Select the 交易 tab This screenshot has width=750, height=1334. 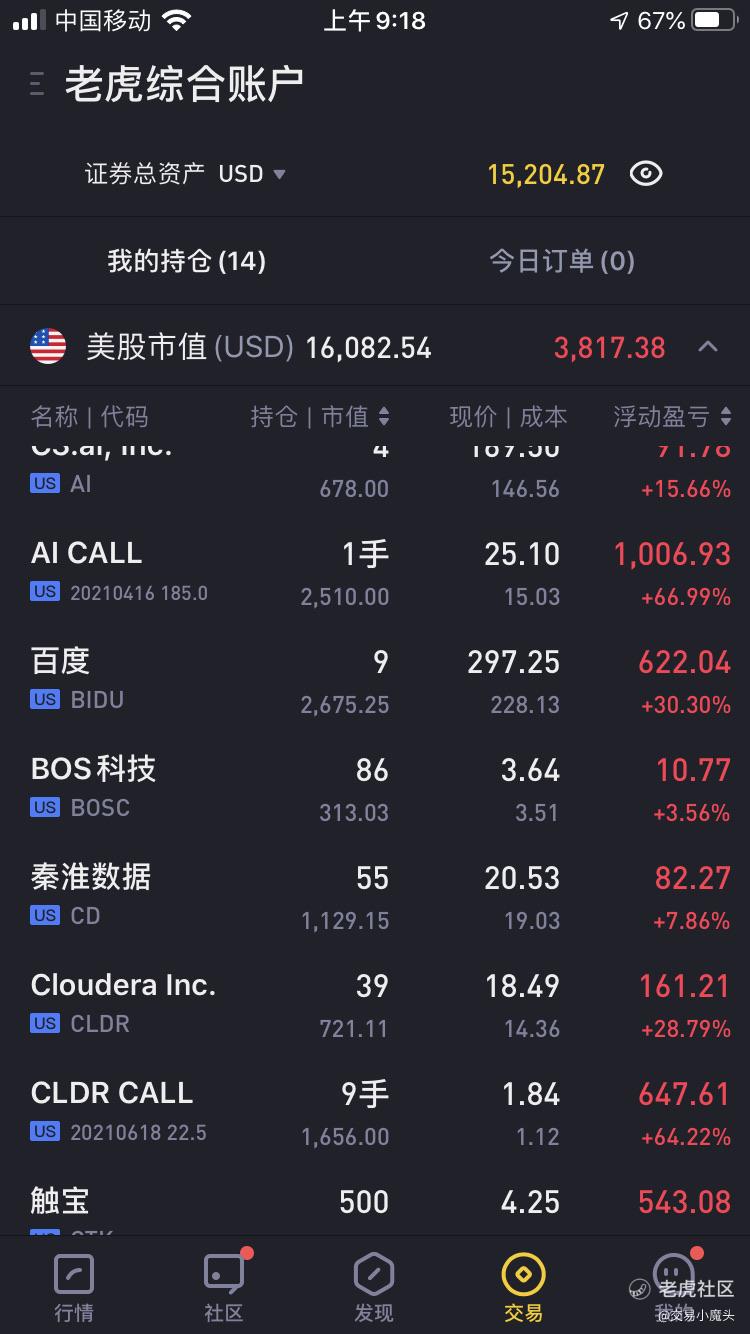point(523,1287)
